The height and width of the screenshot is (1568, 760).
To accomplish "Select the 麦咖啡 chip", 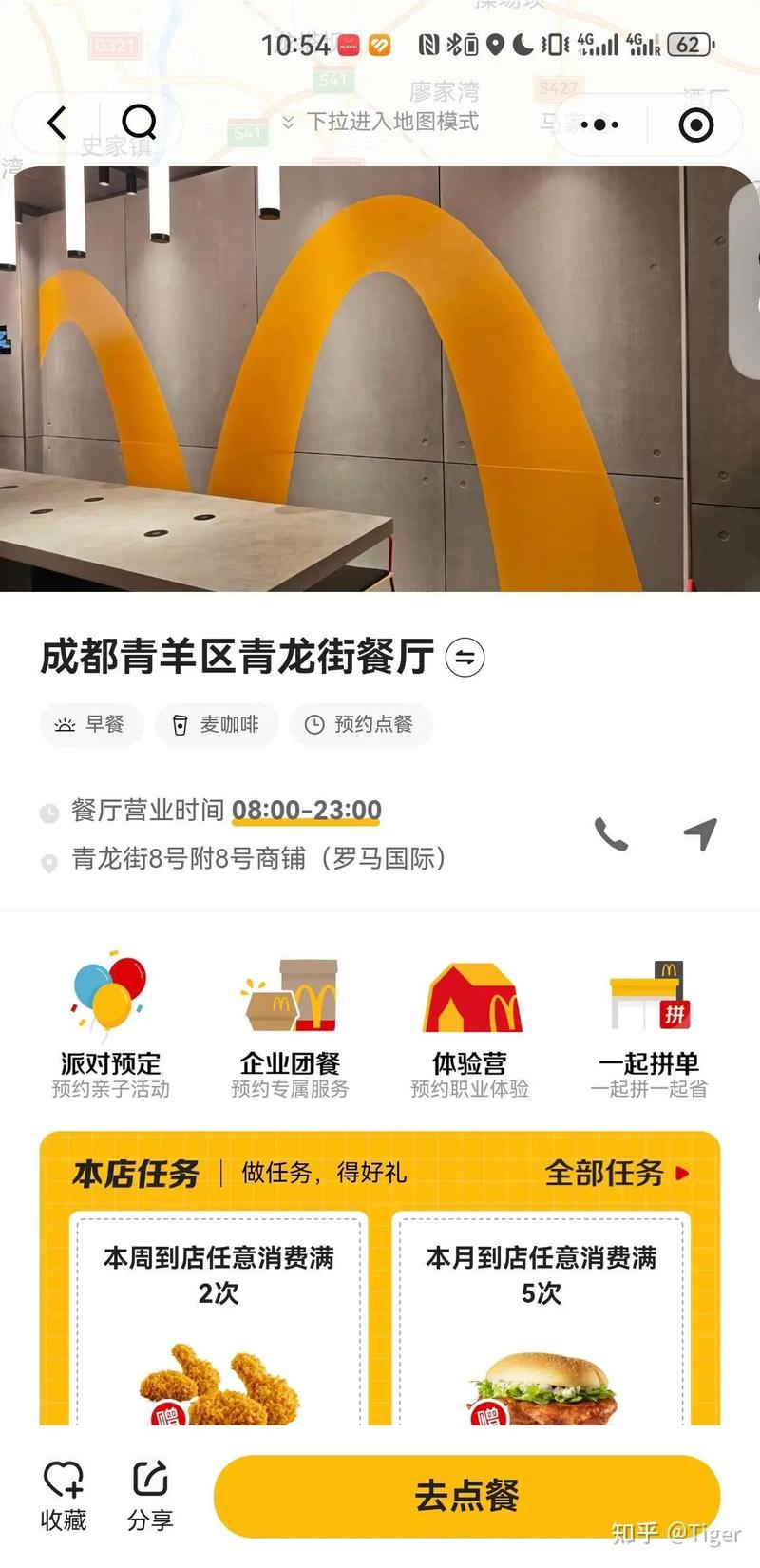I will coord(216,724).
